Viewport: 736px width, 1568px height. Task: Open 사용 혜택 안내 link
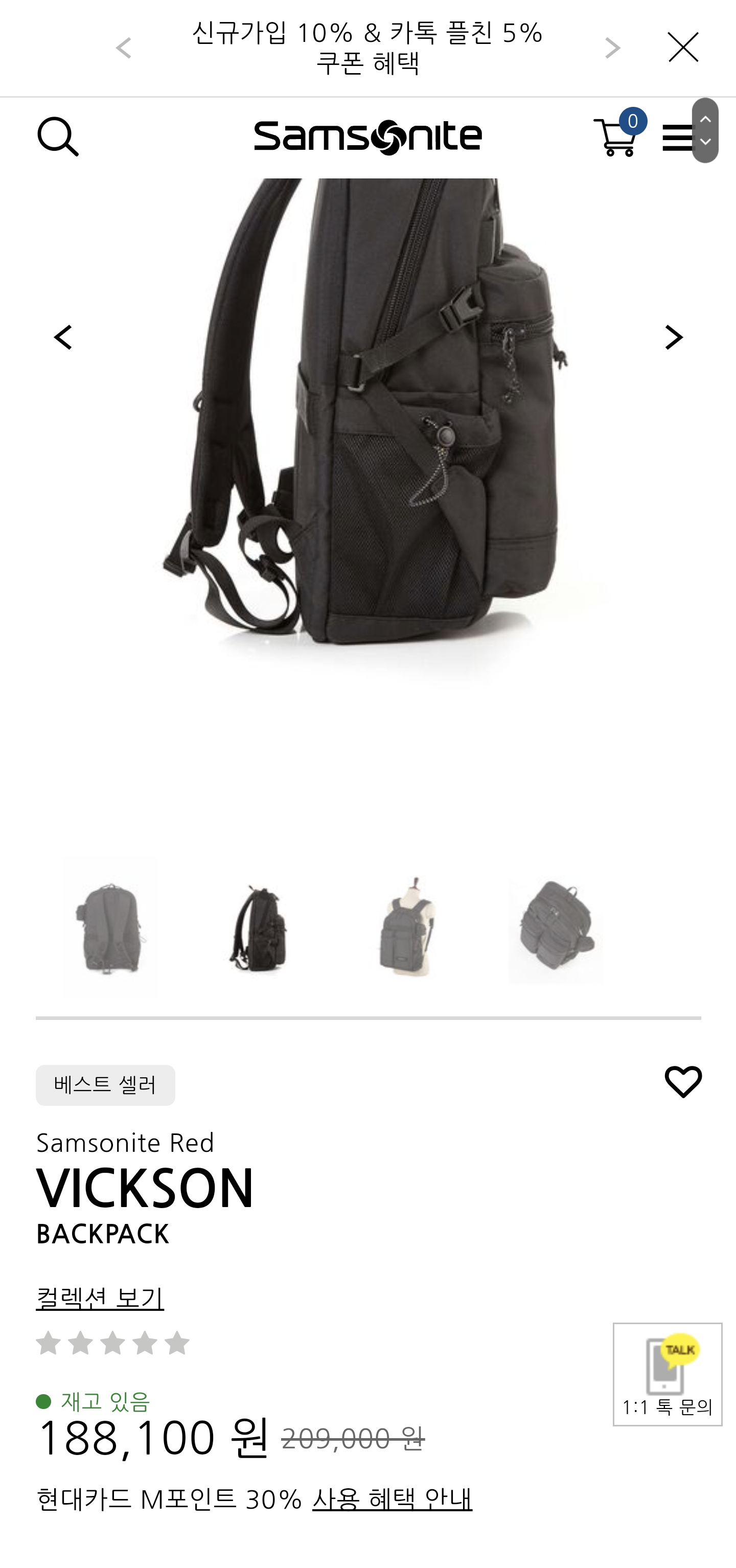click(392, 1498)
